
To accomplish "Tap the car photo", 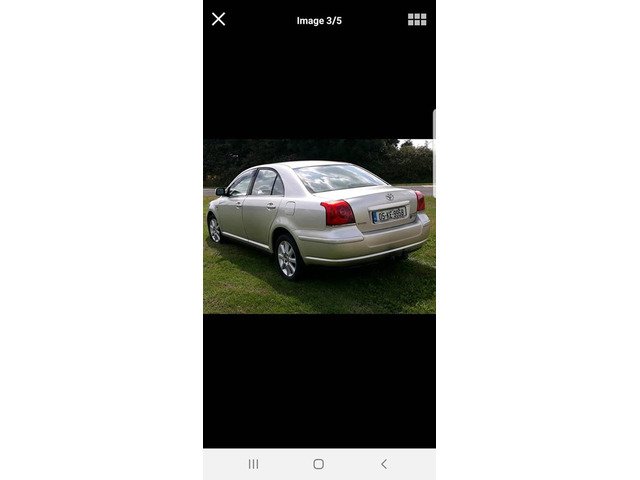I will click(319, 227).
